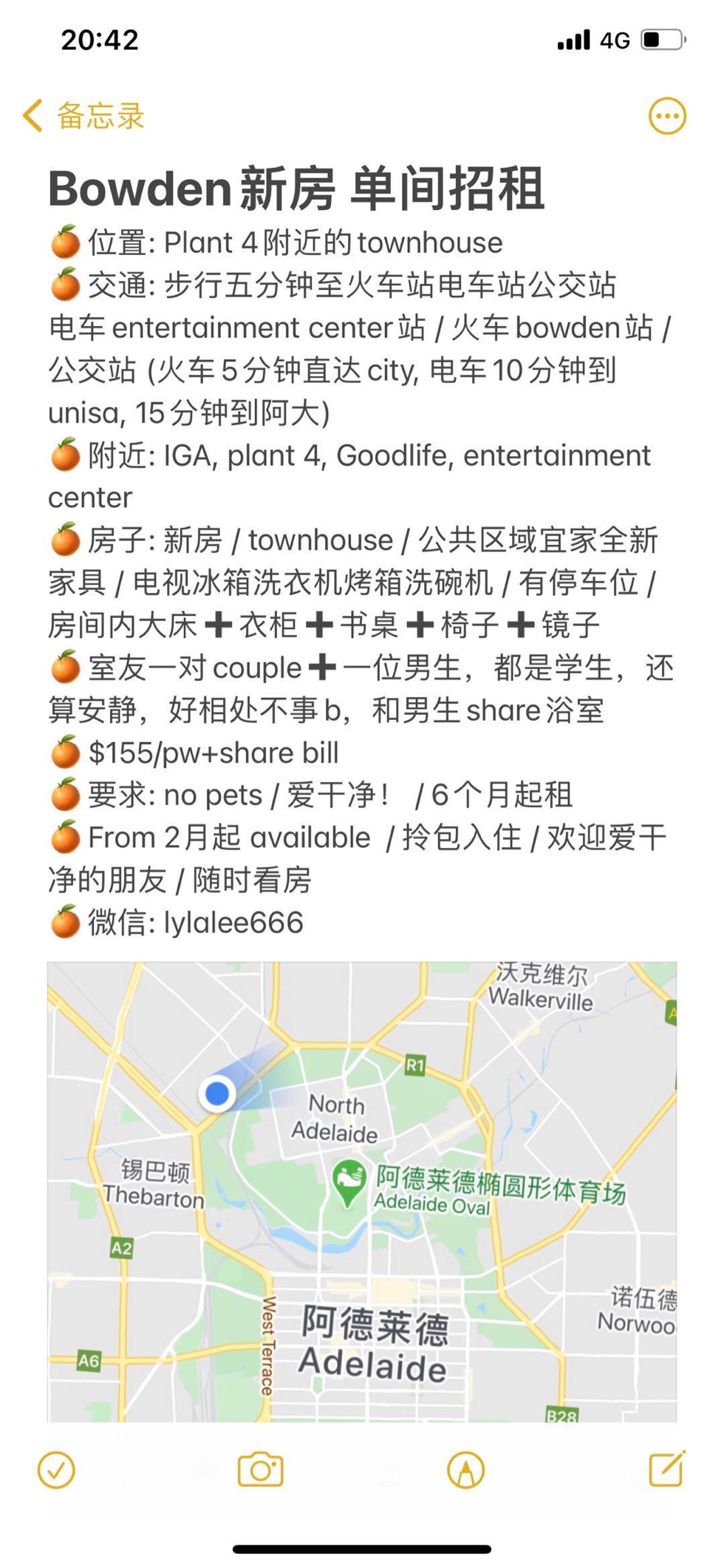Open the more options ellipsis menu
The image size is (724, 1568).
(667, 116)
